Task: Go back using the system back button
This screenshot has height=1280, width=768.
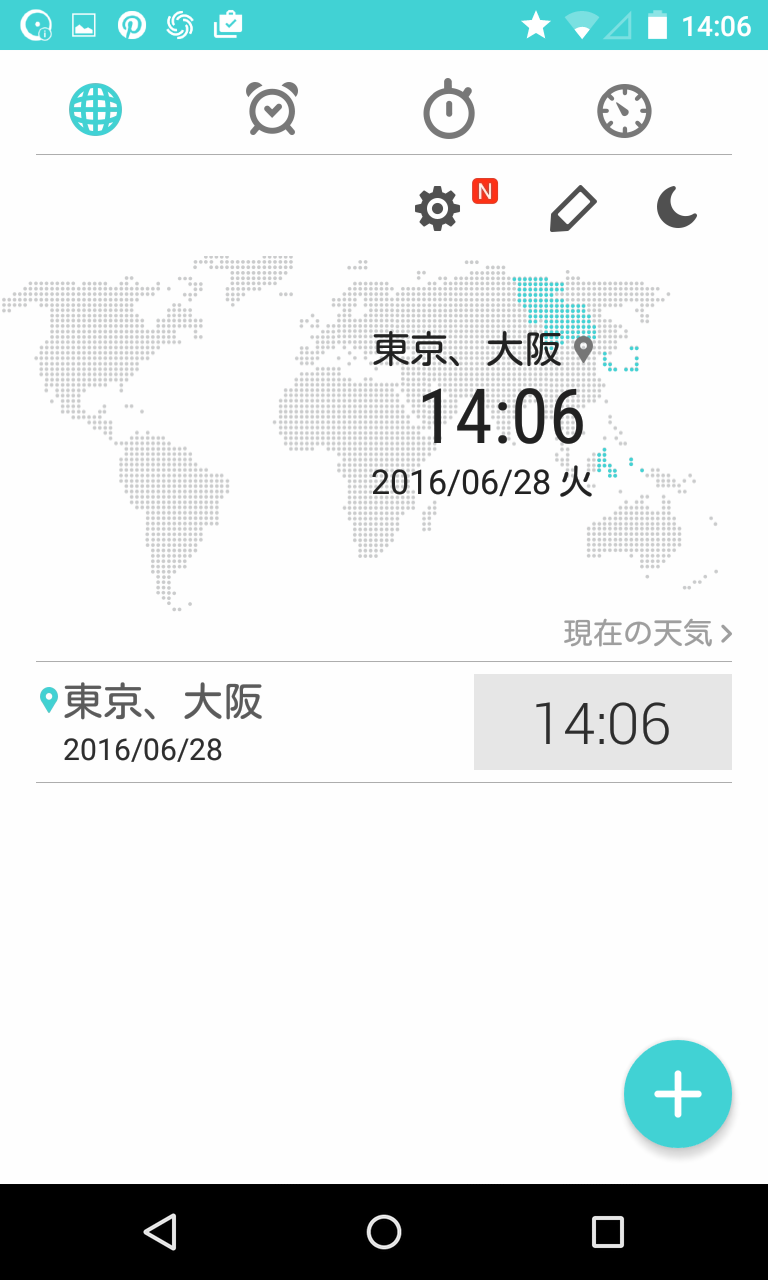Action: click(x=160, y=1232)
